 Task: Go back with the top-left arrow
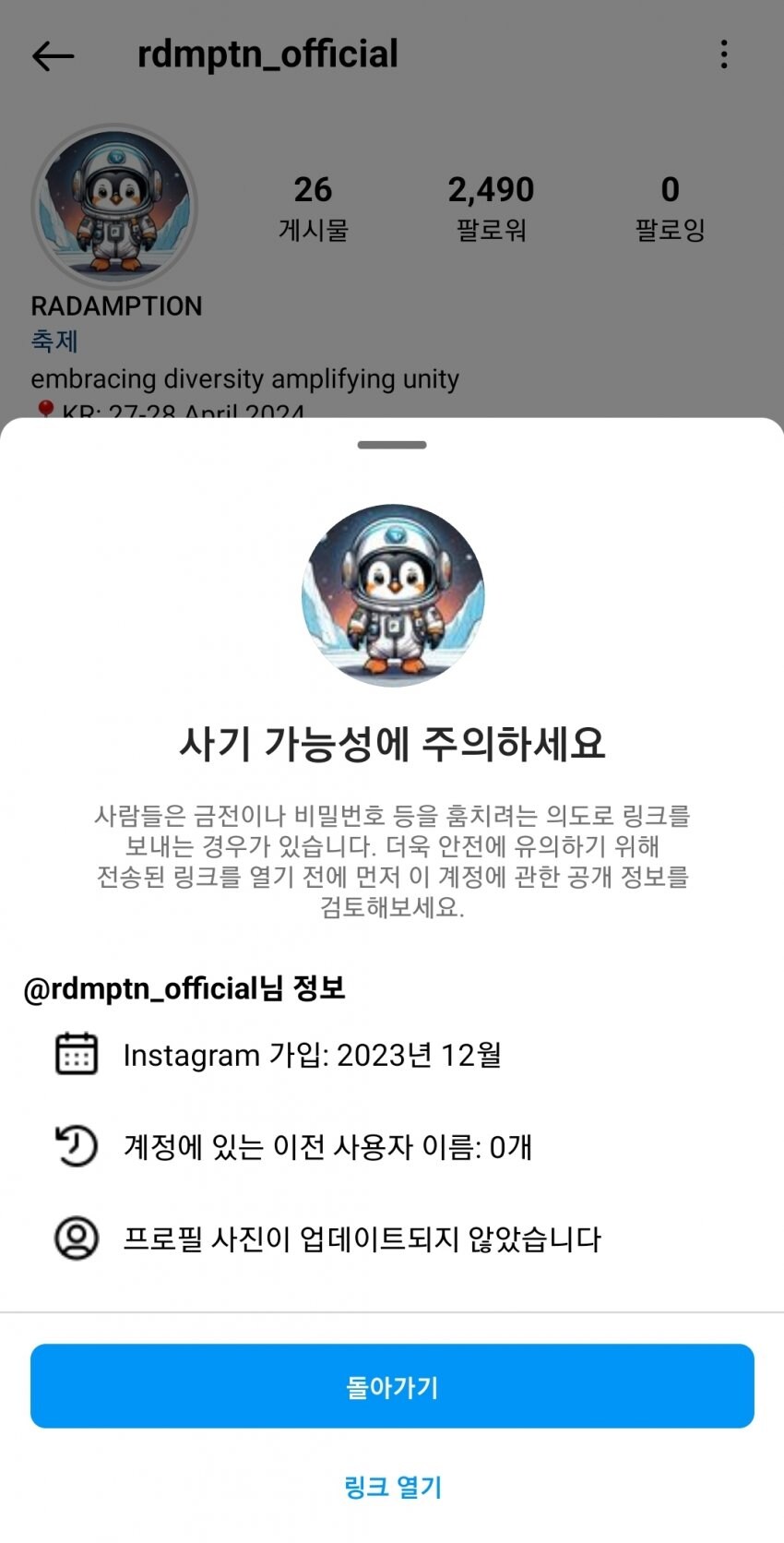click(x=53, y=55)
